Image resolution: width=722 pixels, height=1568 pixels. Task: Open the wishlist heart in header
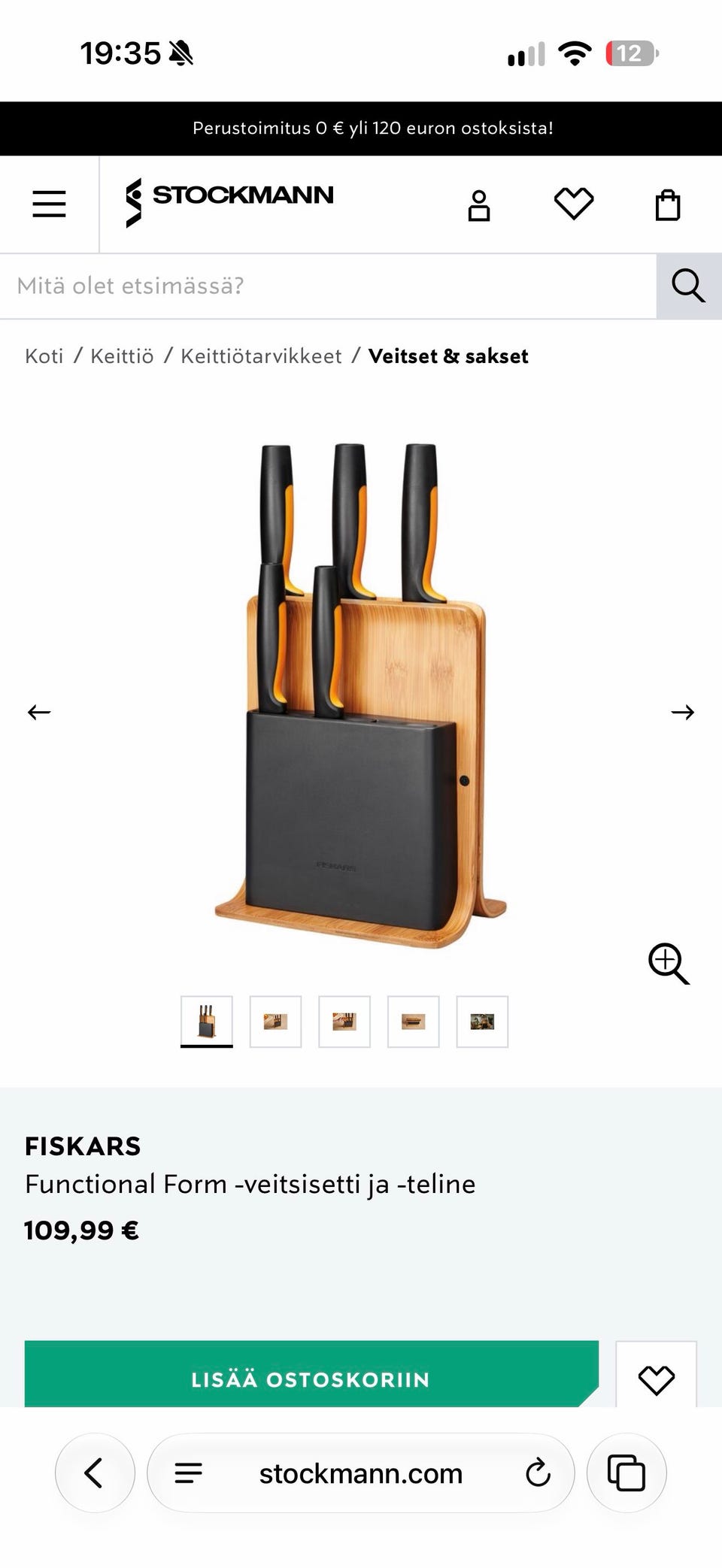[x=574, y=204]
